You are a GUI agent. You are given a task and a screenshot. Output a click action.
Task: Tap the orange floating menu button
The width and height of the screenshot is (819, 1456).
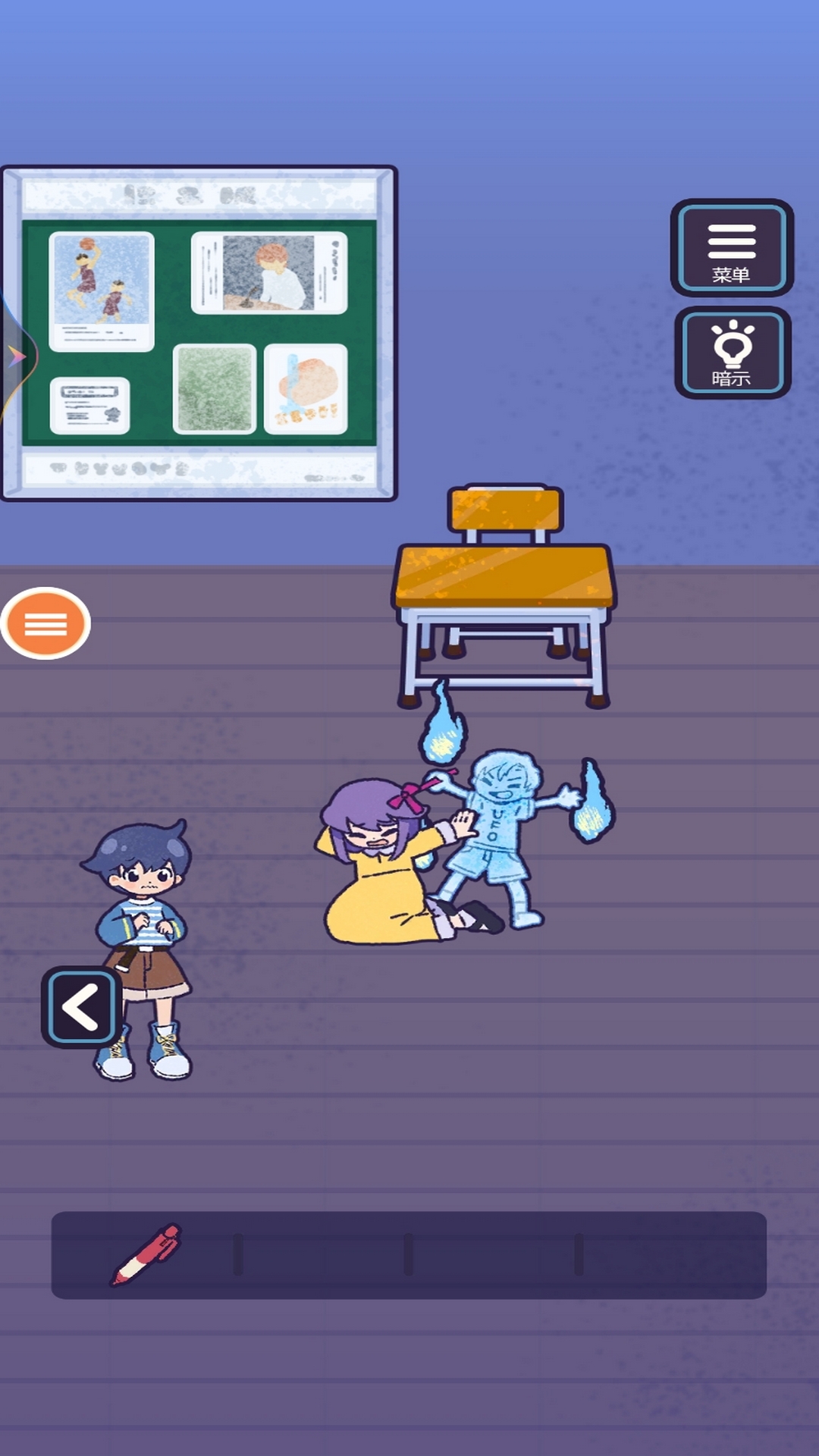tap(45, 623)
